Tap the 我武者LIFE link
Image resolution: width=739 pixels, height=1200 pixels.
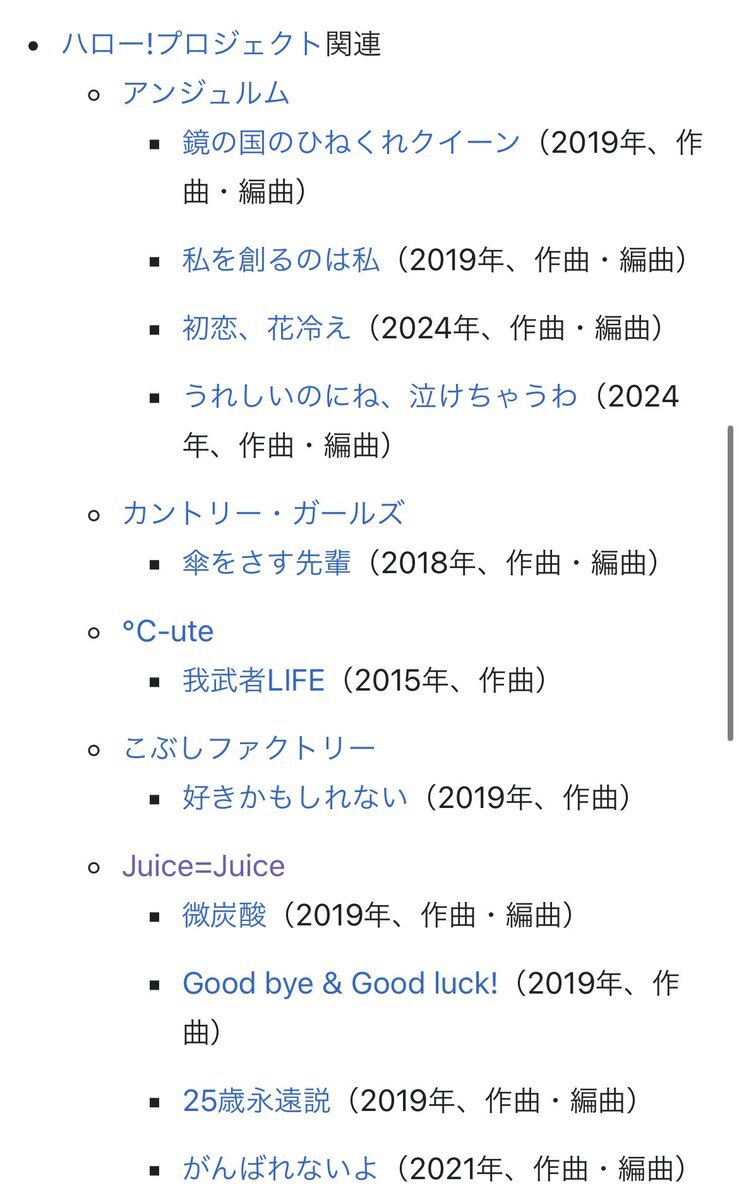(254, 681)
